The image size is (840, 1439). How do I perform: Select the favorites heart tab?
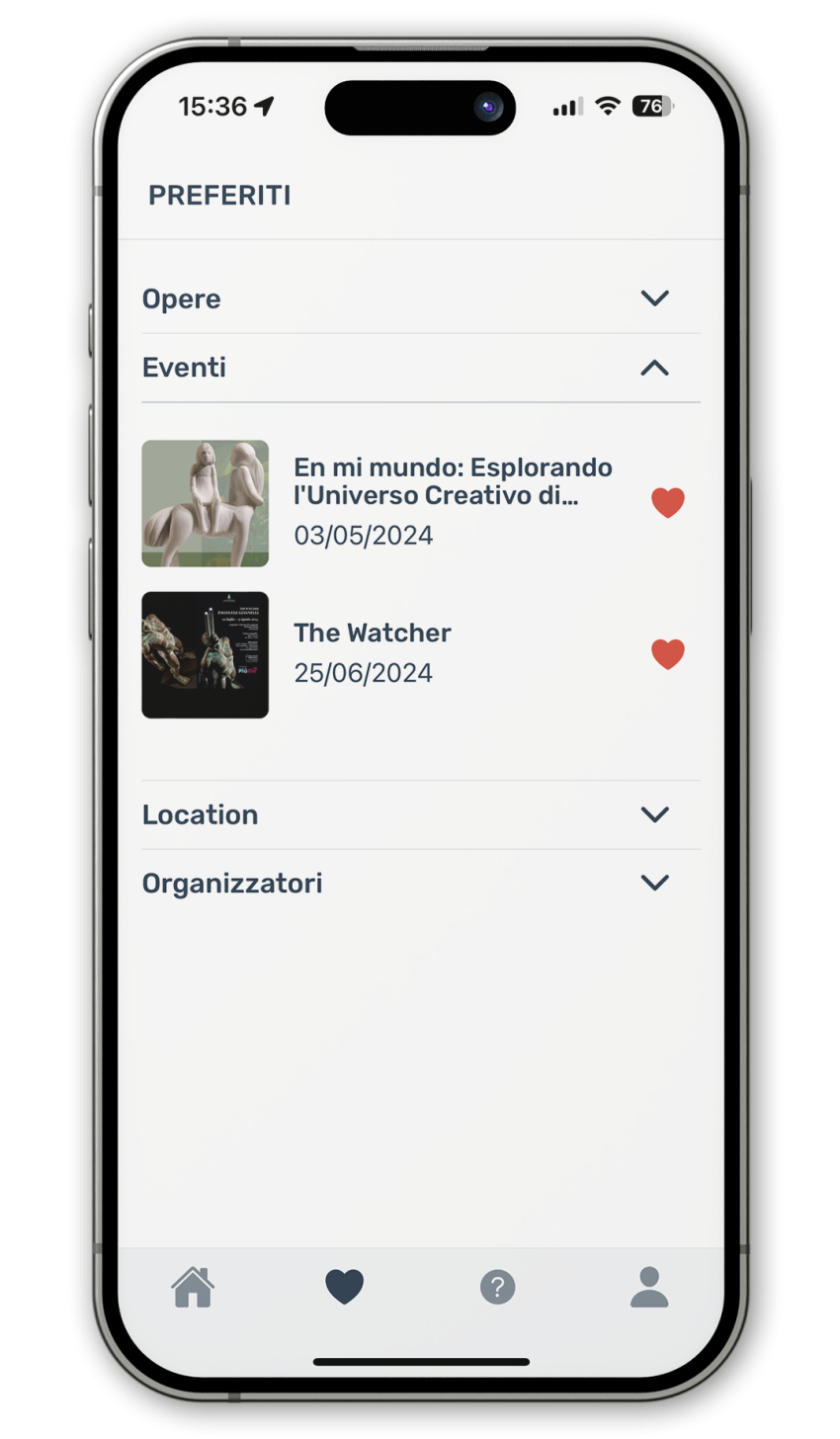pos(345,1287)
